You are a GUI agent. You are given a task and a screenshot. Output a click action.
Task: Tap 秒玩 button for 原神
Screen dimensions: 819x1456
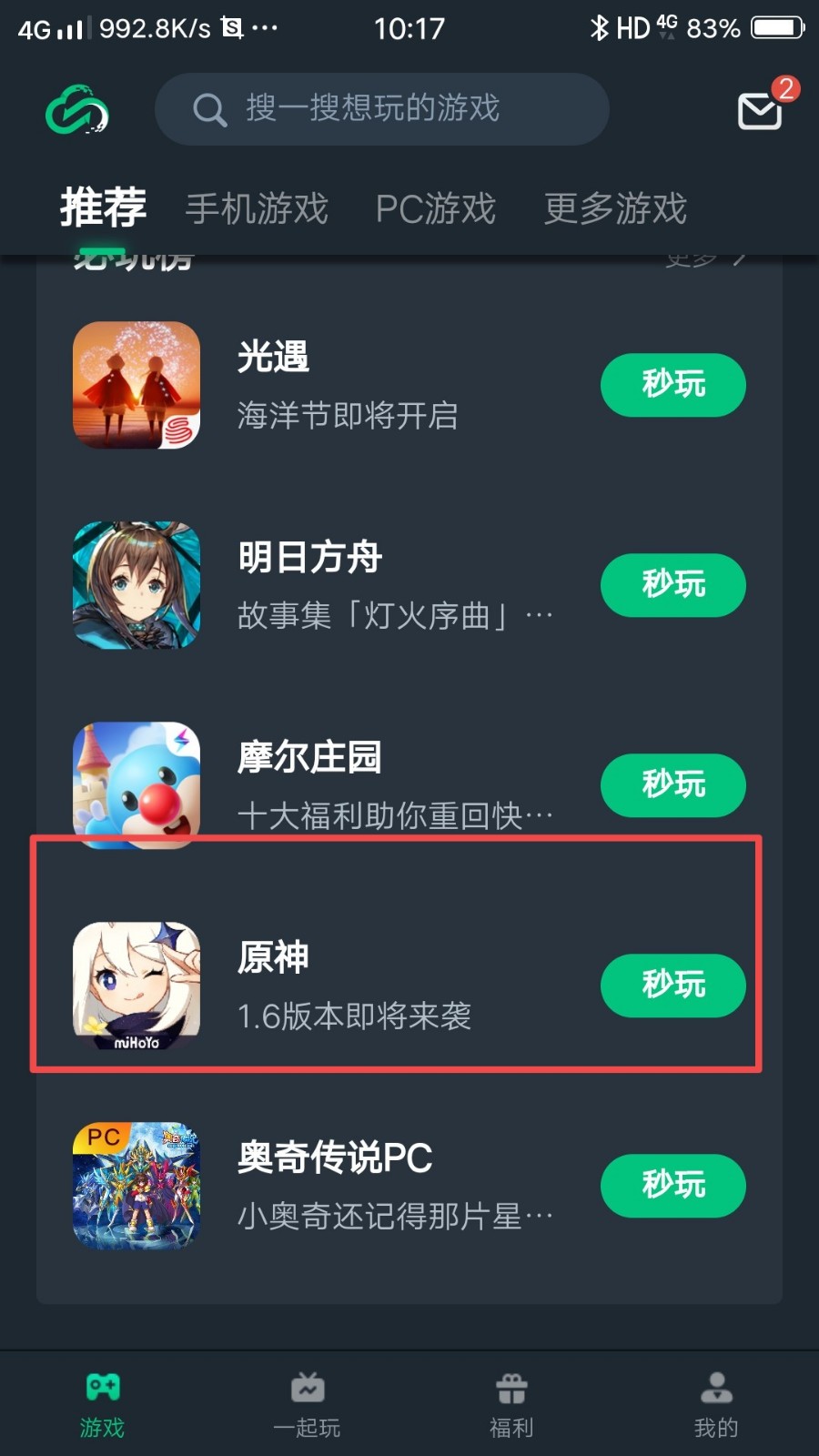pyautogui.click(x=672, y=986)
